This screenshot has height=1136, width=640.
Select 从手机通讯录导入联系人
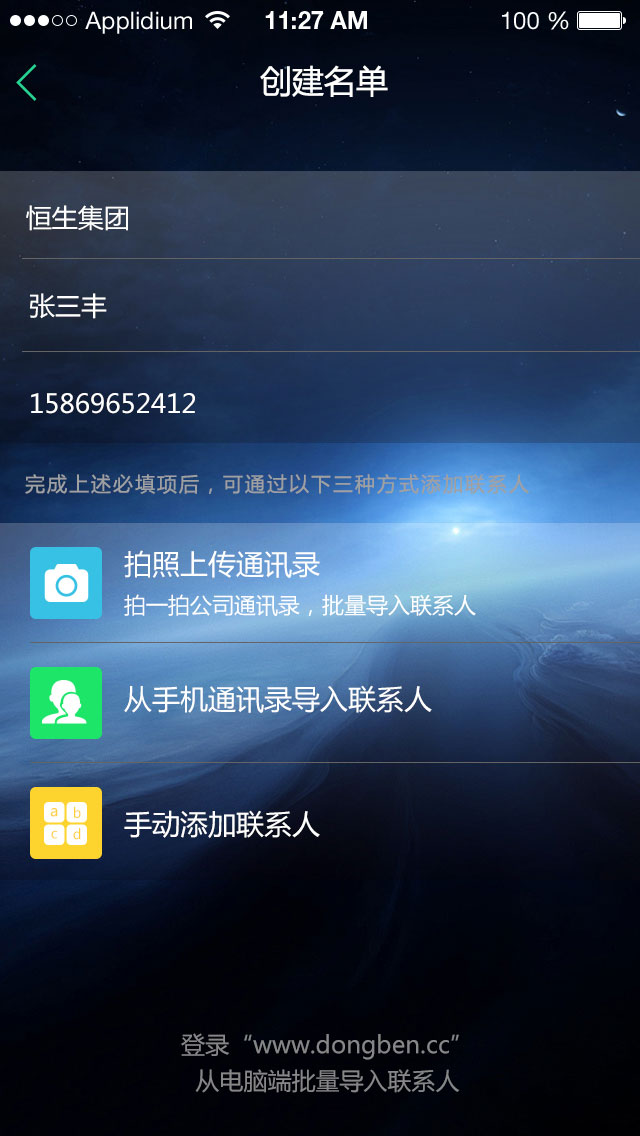tap(320, 702)
